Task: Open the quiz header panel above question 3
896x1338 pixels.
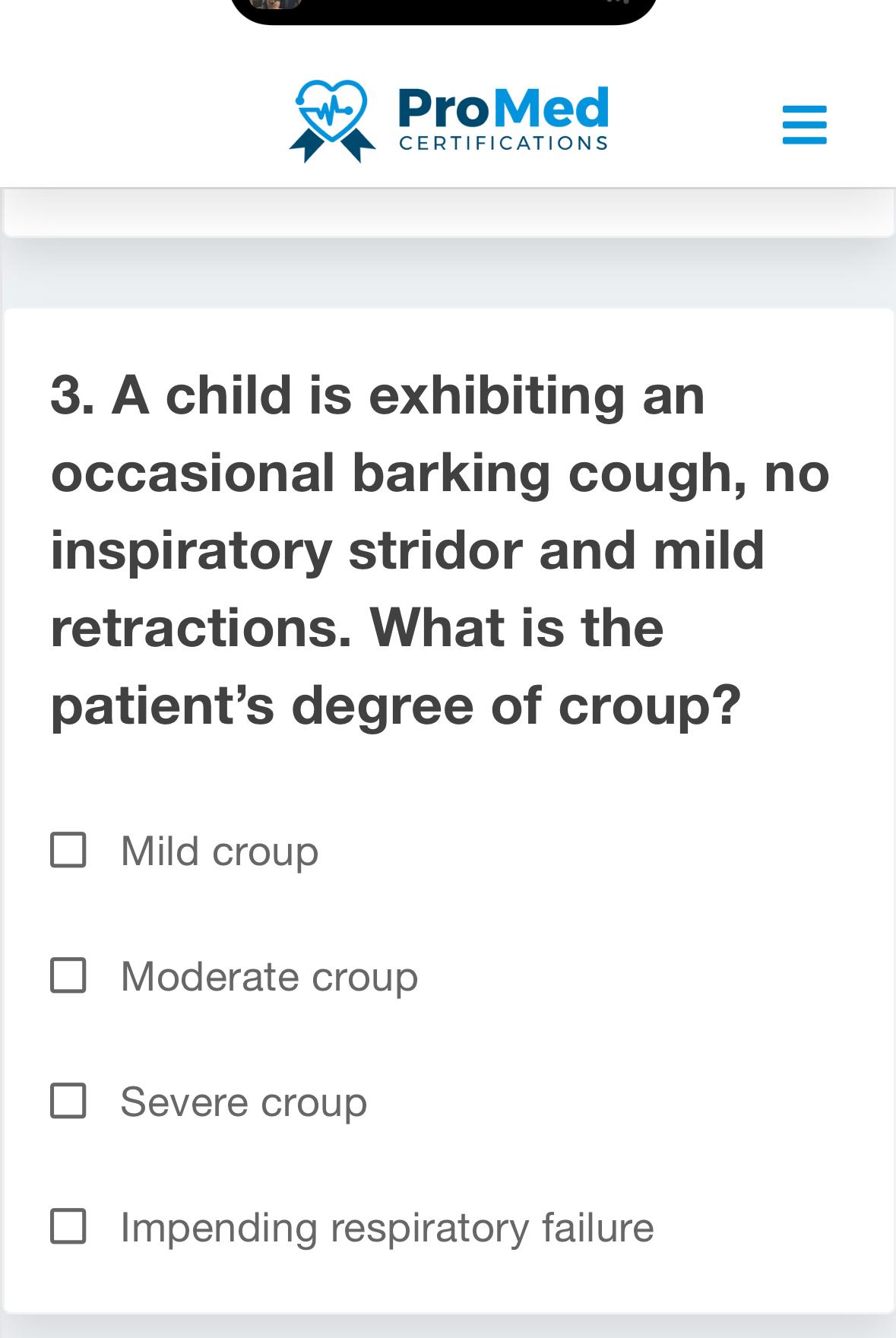Action: click(x=448, y=207)
